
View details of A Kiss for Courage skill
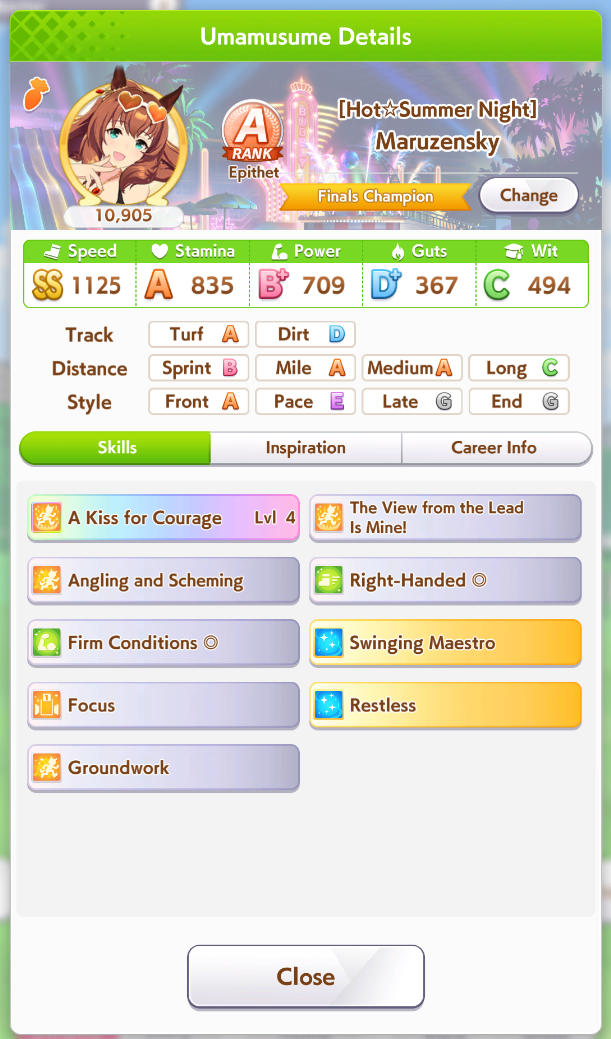tap(163, 518)
